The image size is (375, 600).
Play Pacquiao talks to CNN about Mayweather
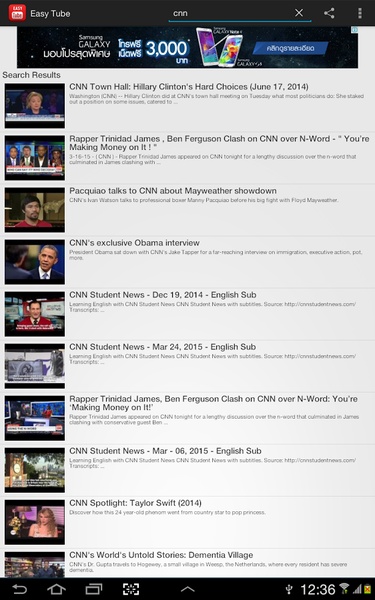tap(188, 210)
